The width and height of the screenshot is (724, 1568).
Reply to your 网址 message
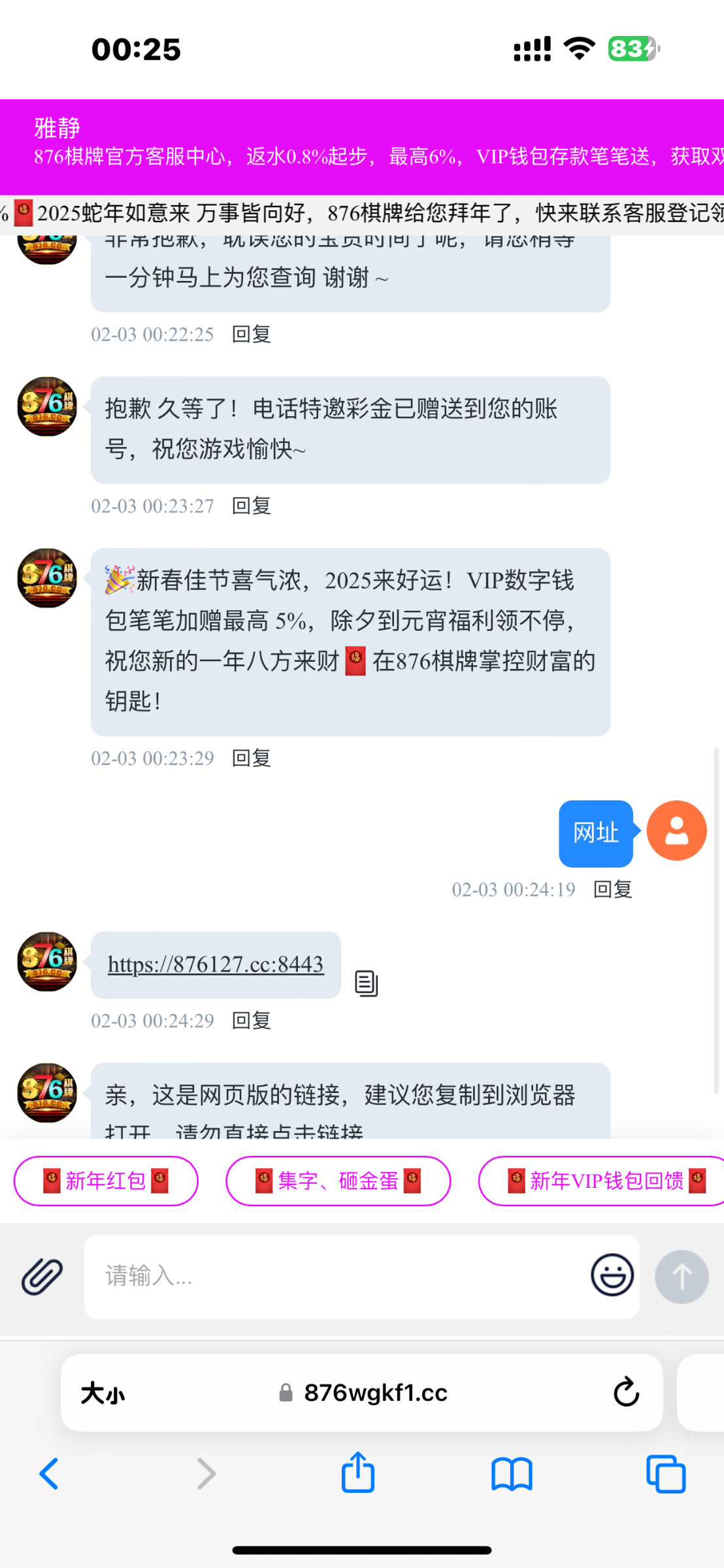pyautogui.click(x=612, y=889)
